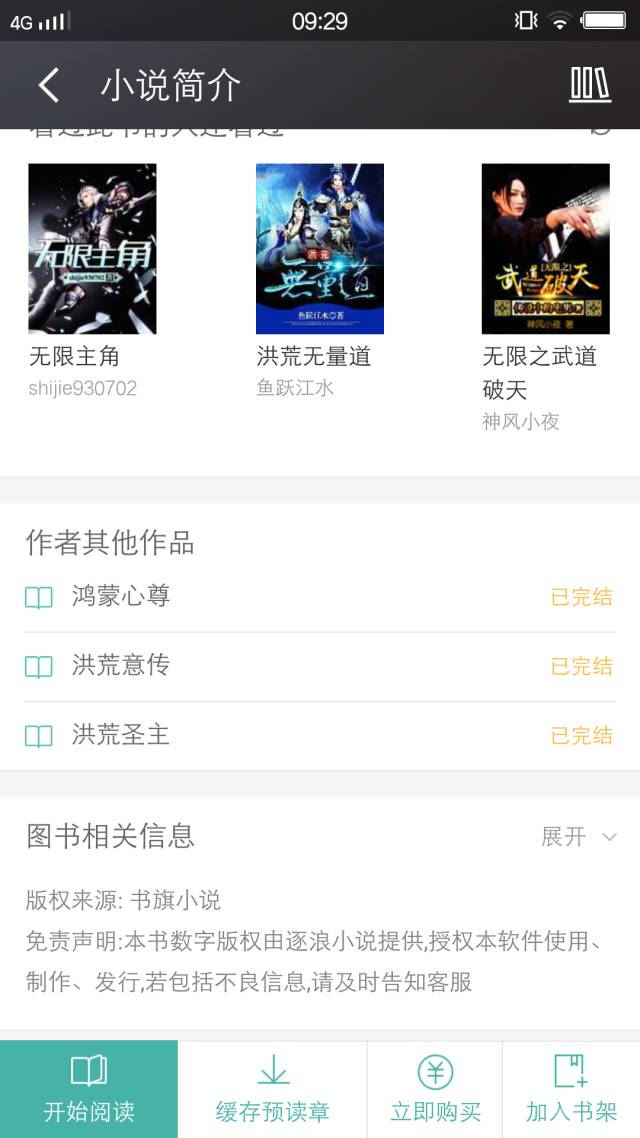The image size is (640, 1138).
Task: Tap 开始阅读 to start reading
Action: (x=89, y=1089)
